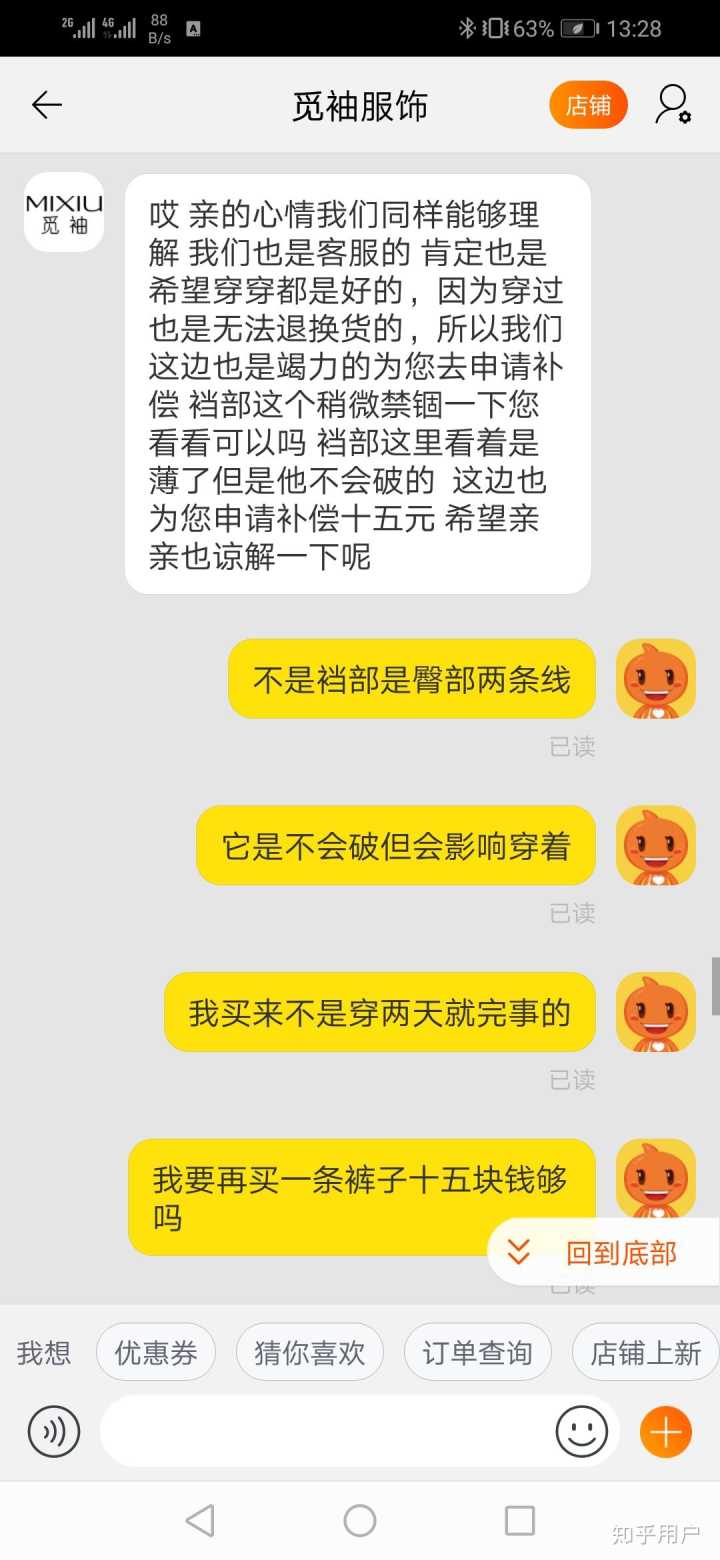The image size is (720, 1560).
Task: Switch to voice input mode
Action: pyautogui.click(x=54, y=1432)
